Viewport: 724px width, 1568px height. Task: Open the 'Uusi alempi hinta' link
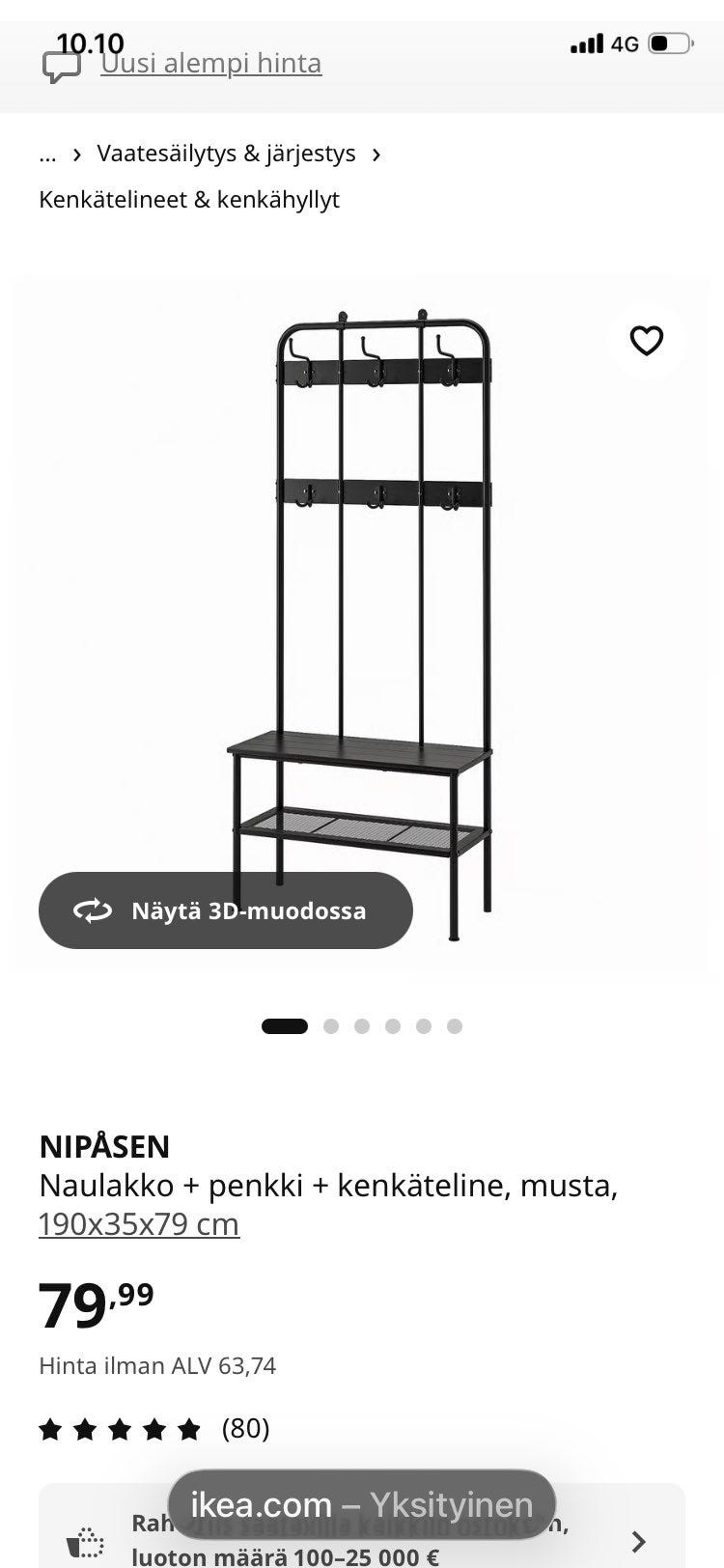pyautogui.click(x=210, y=64)
